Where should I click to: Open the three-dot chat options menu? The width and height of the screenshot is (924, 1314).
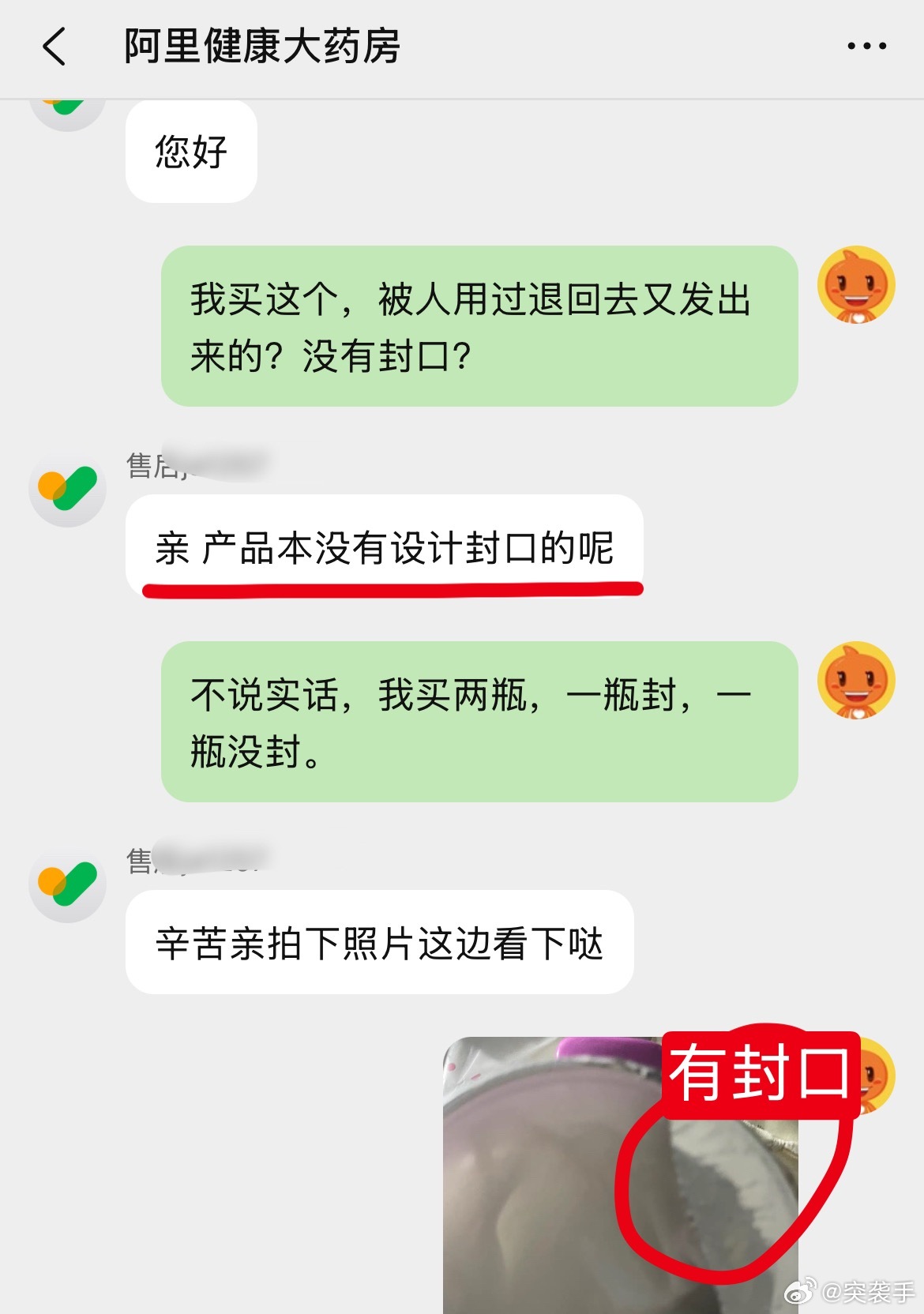(x=866, y=47)
